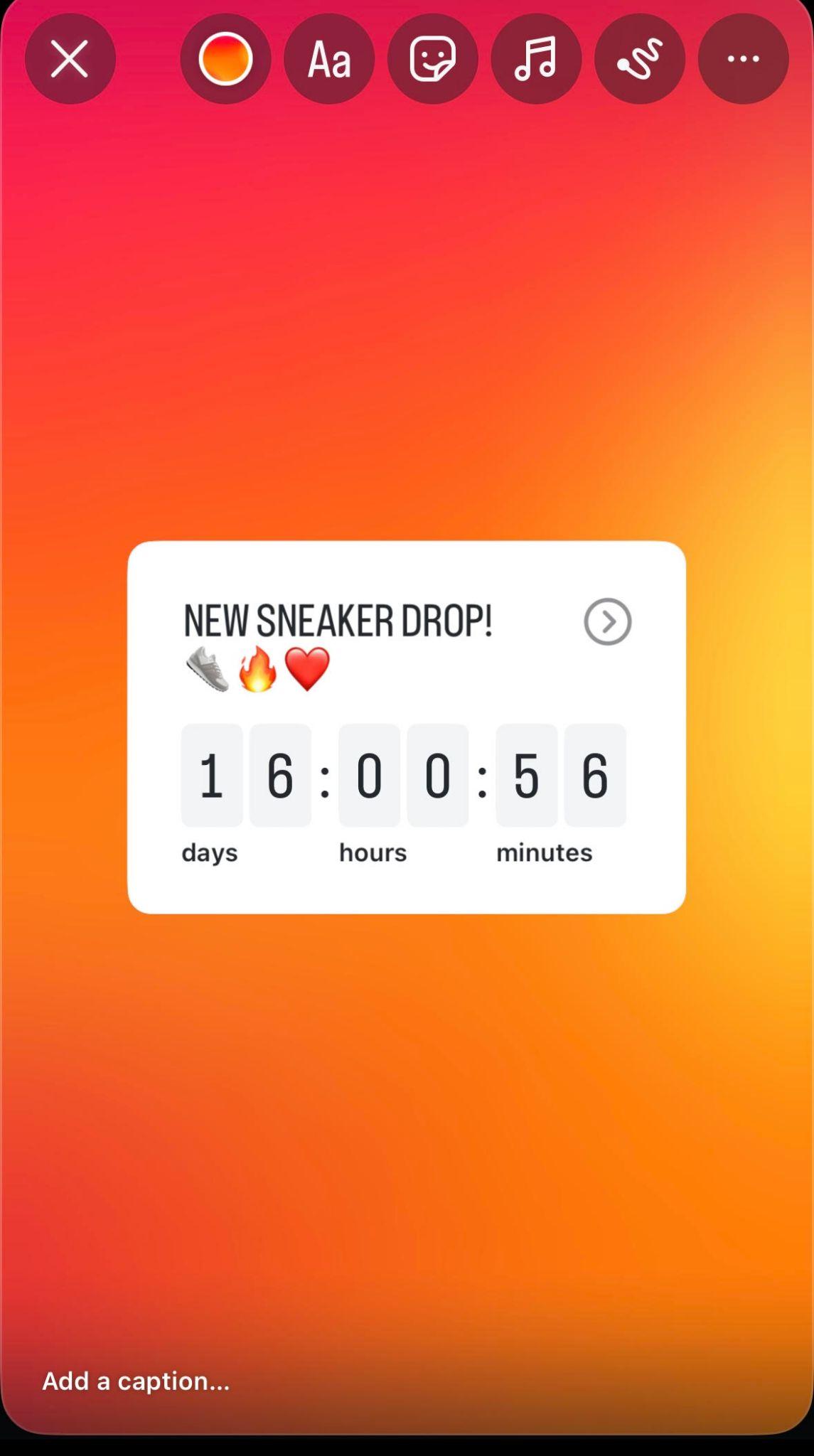Add music with the musical note icon
This screenshot has width=814, height=1456.
[536, 59]
